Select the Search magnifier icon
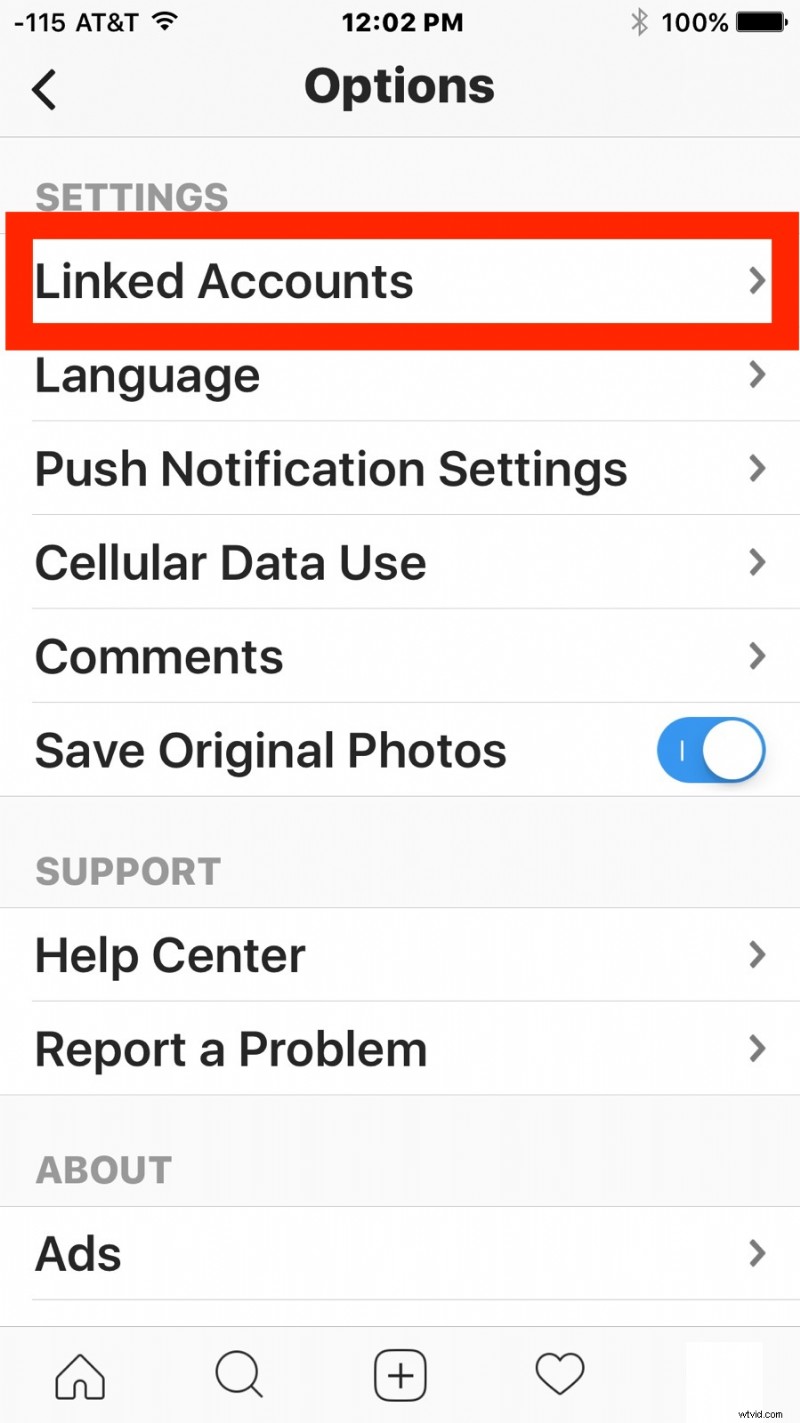 coord(240,1374)
